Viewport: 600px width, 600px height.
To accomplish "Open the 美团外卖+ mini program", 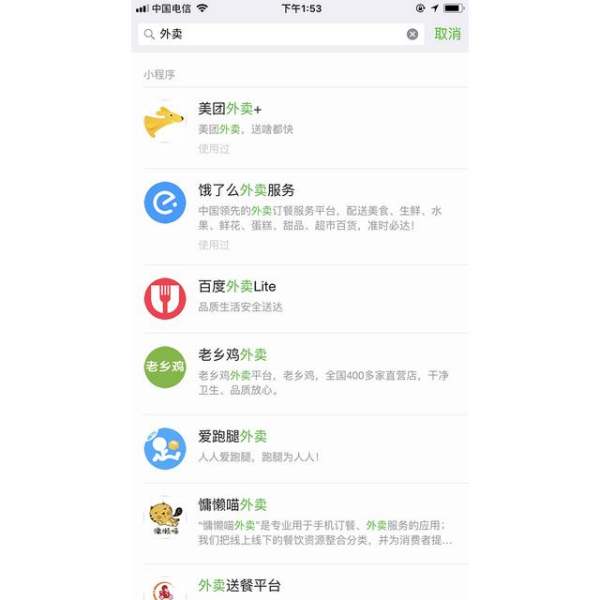I will [300, 126].
